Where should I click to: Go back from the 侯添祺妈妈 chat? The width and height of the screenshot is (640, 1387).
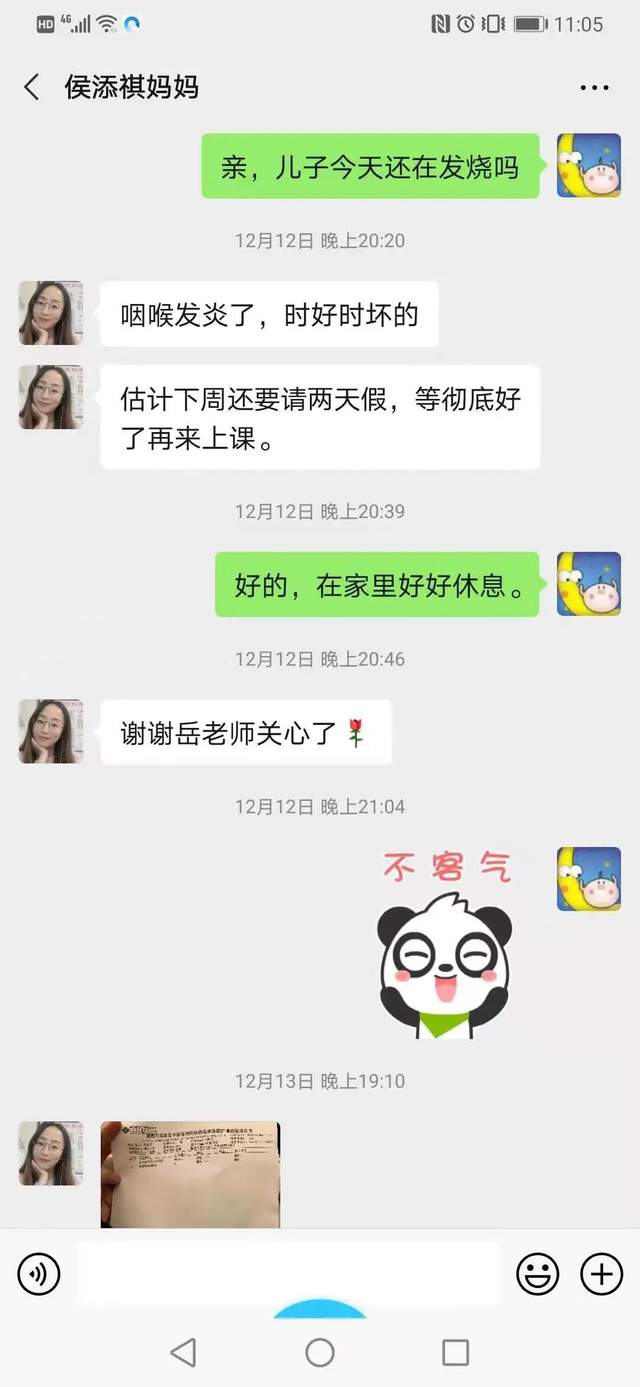pos(32,87)
